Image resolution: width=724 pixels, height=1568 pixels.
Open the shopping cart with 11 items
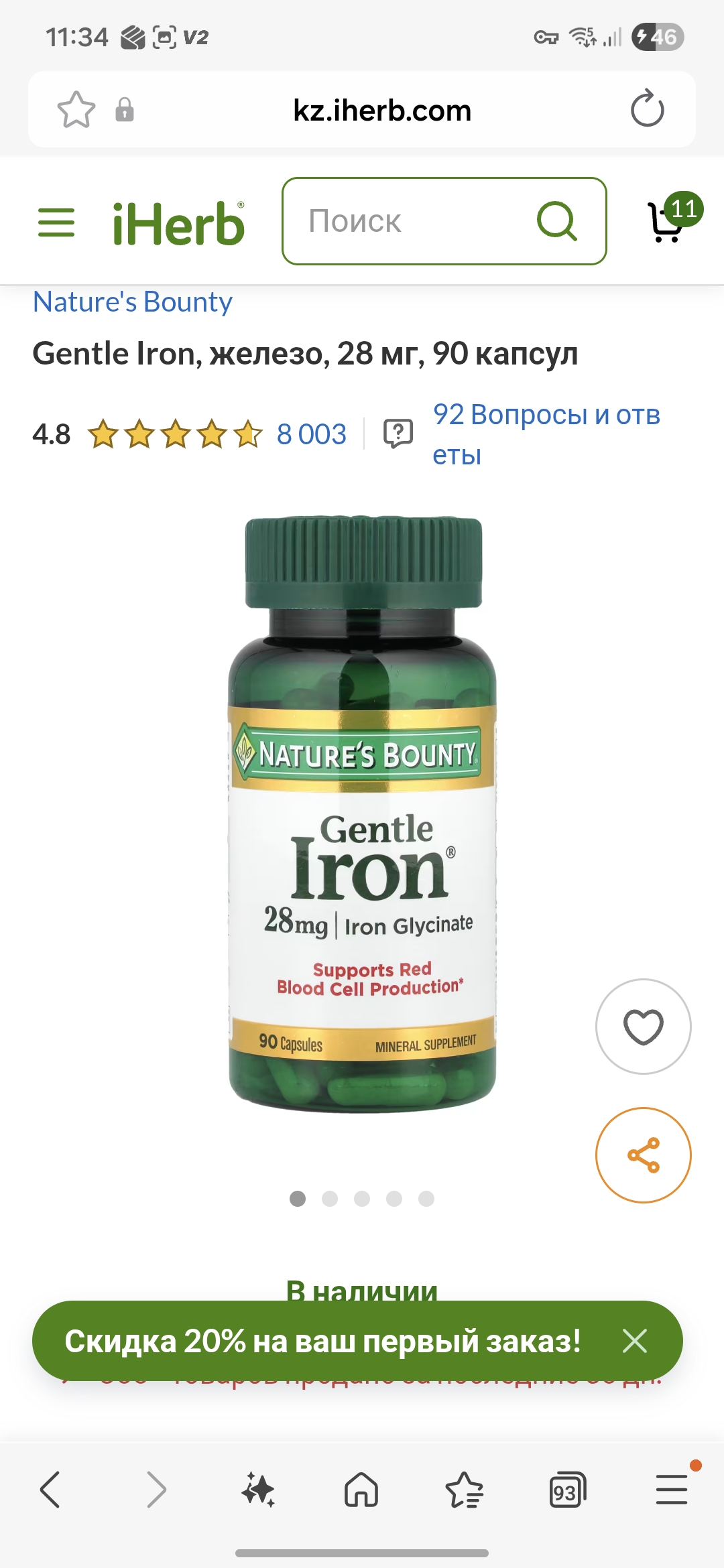[x=669, y=220]
